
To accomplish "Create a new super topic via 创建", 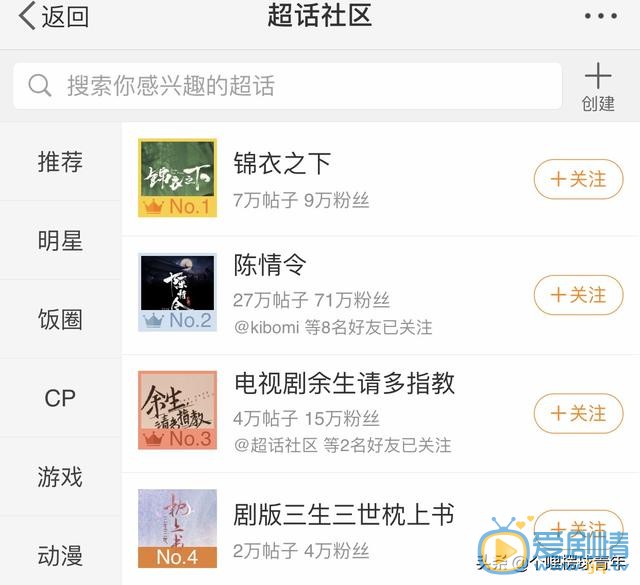I will pyautogui.click(x=598, y=87).
